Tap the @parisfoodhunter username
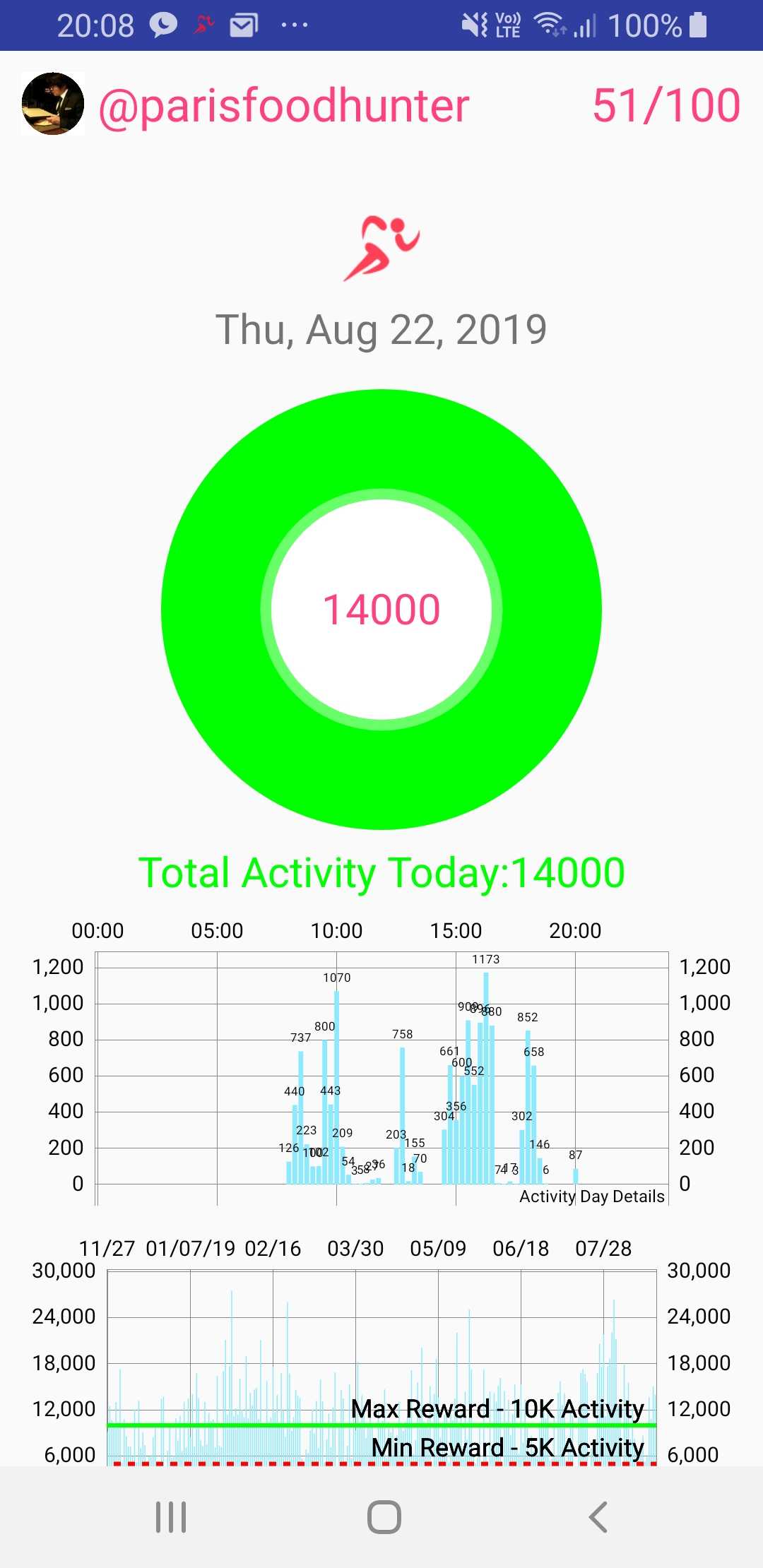Screen dimensions: 763x1568 click(x=284, y=106)
